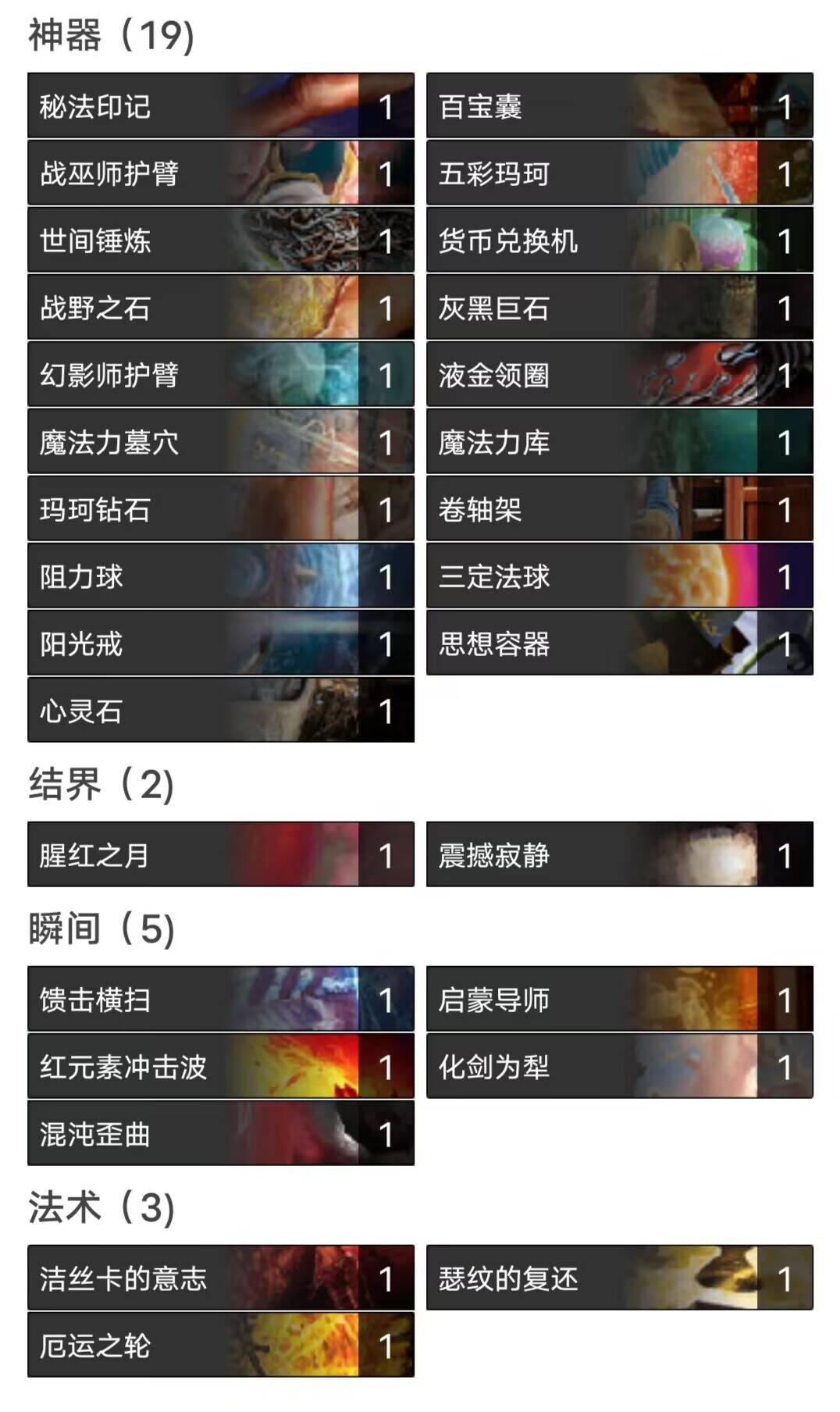Select the 震撼寂静 card row

[619, 854]
